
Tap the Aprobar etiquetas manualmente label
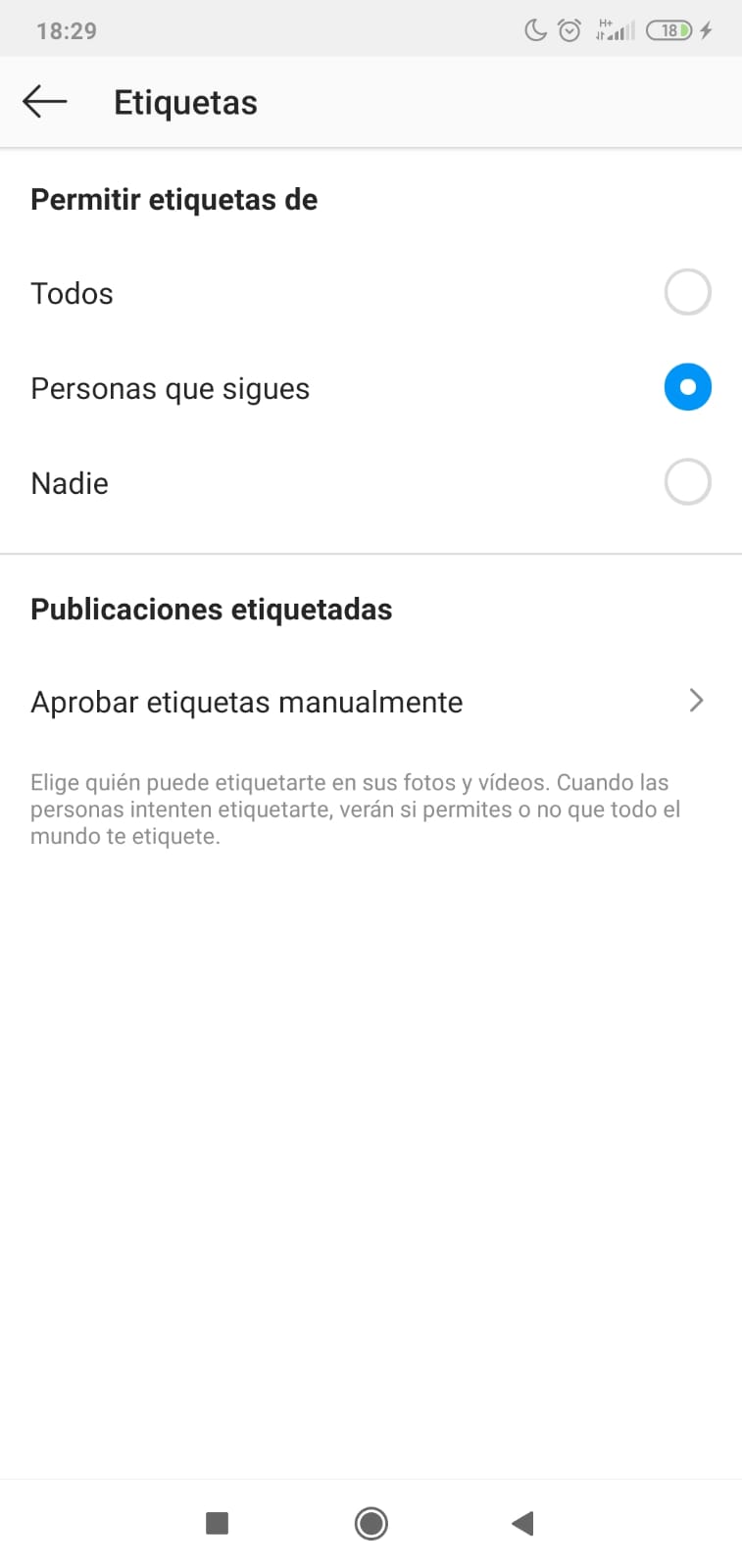pos(247,702)
